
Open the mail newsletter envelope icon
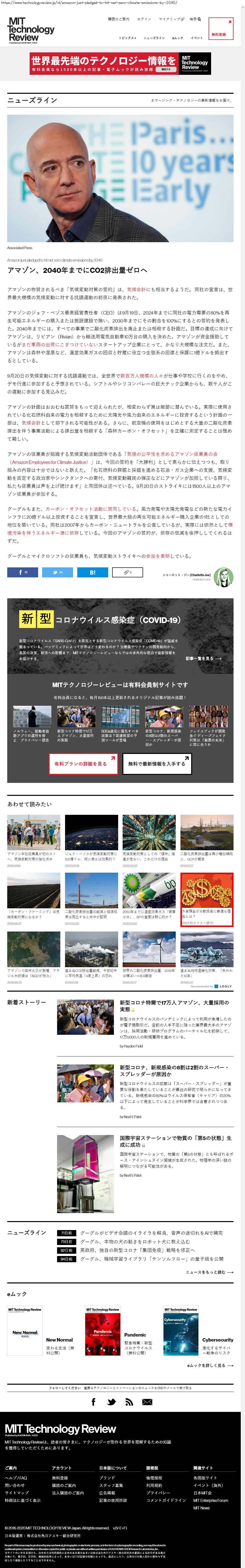[x=147, y=1402]
